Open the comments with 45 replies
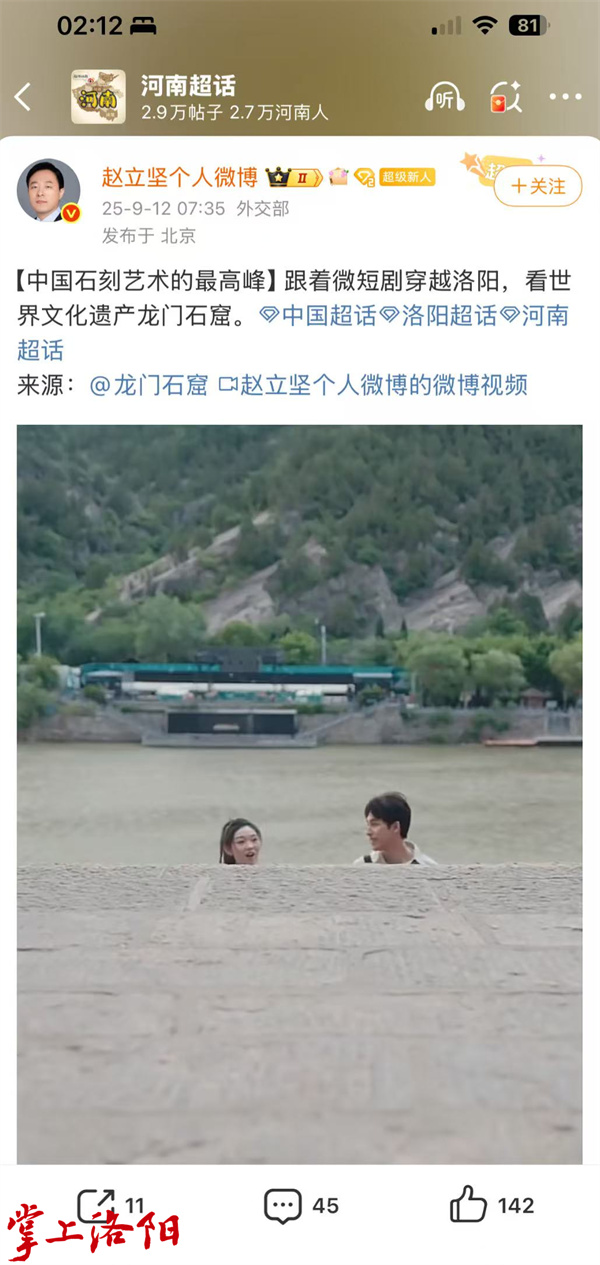 (301, 1205)
